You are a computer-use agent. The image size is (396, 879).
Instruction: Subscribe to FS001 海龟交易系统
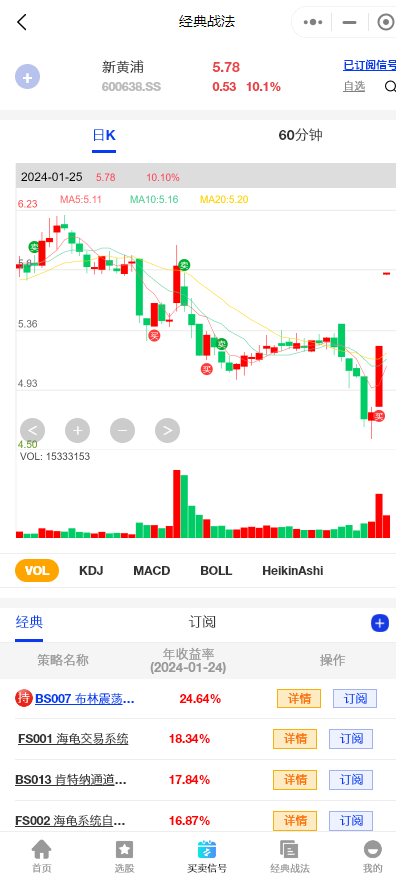351,739
